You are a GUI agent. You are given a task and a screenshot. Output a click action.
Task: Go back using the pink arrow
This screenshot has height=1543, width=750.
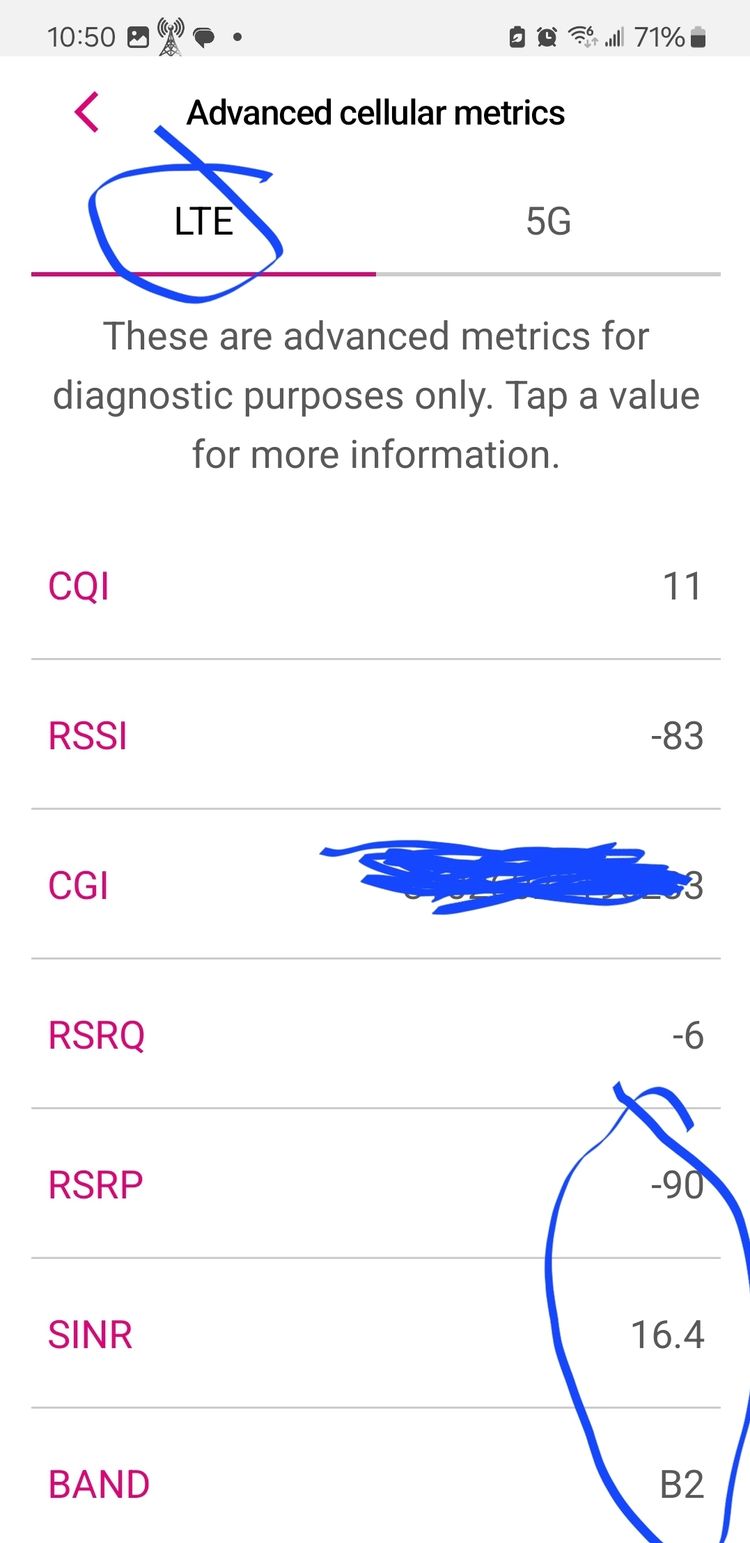coord(87,112)
